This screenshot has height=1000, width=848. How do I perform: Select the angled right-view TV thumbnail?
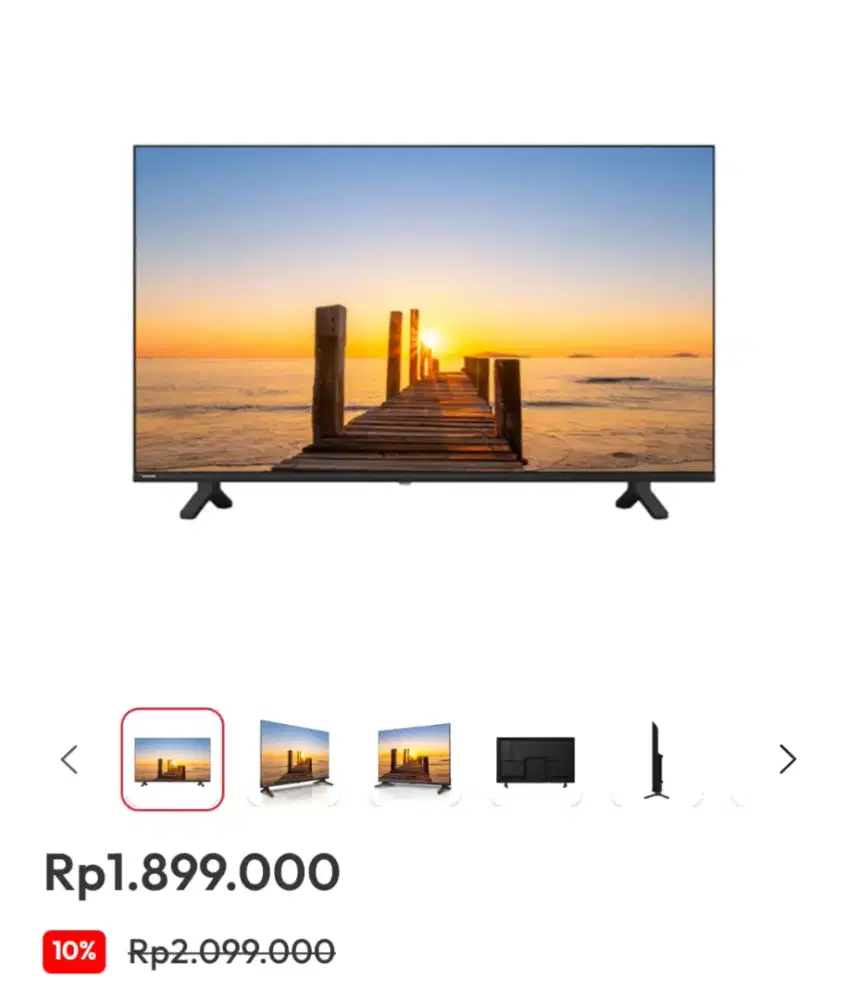click(413, 760)
